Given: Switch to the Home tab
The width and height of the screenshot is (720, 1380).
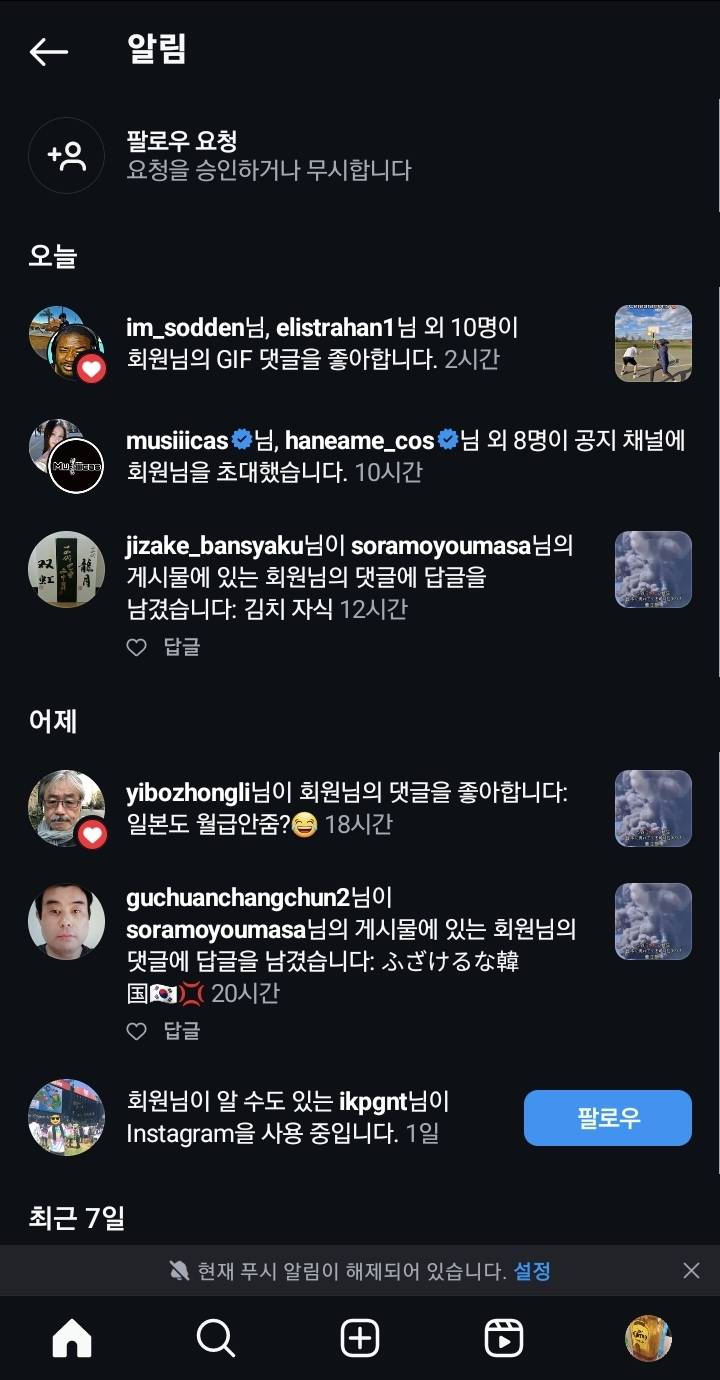Looking at the screenshot, I should point(72,1338).
